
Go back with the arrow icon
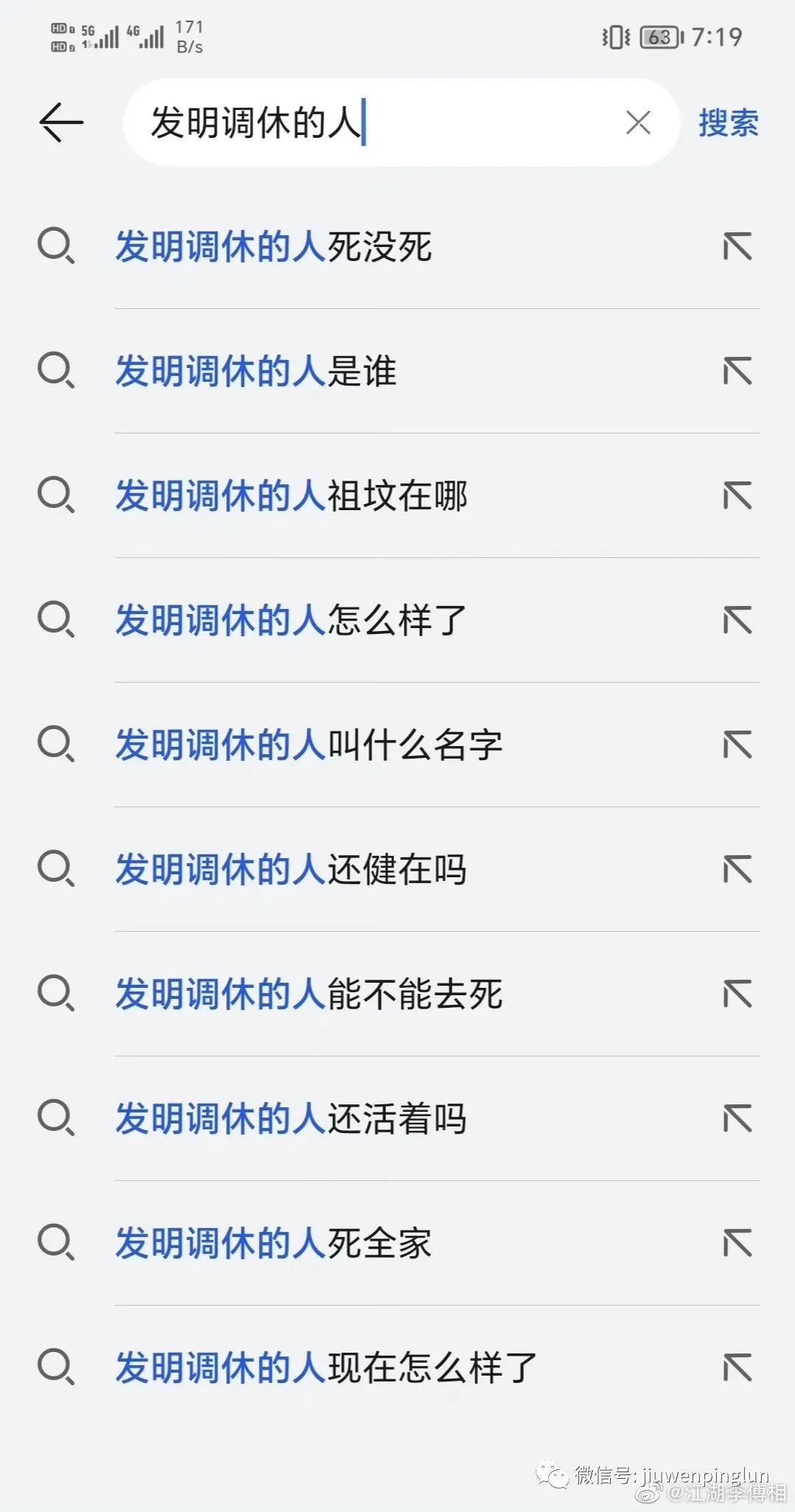[61, 122]
